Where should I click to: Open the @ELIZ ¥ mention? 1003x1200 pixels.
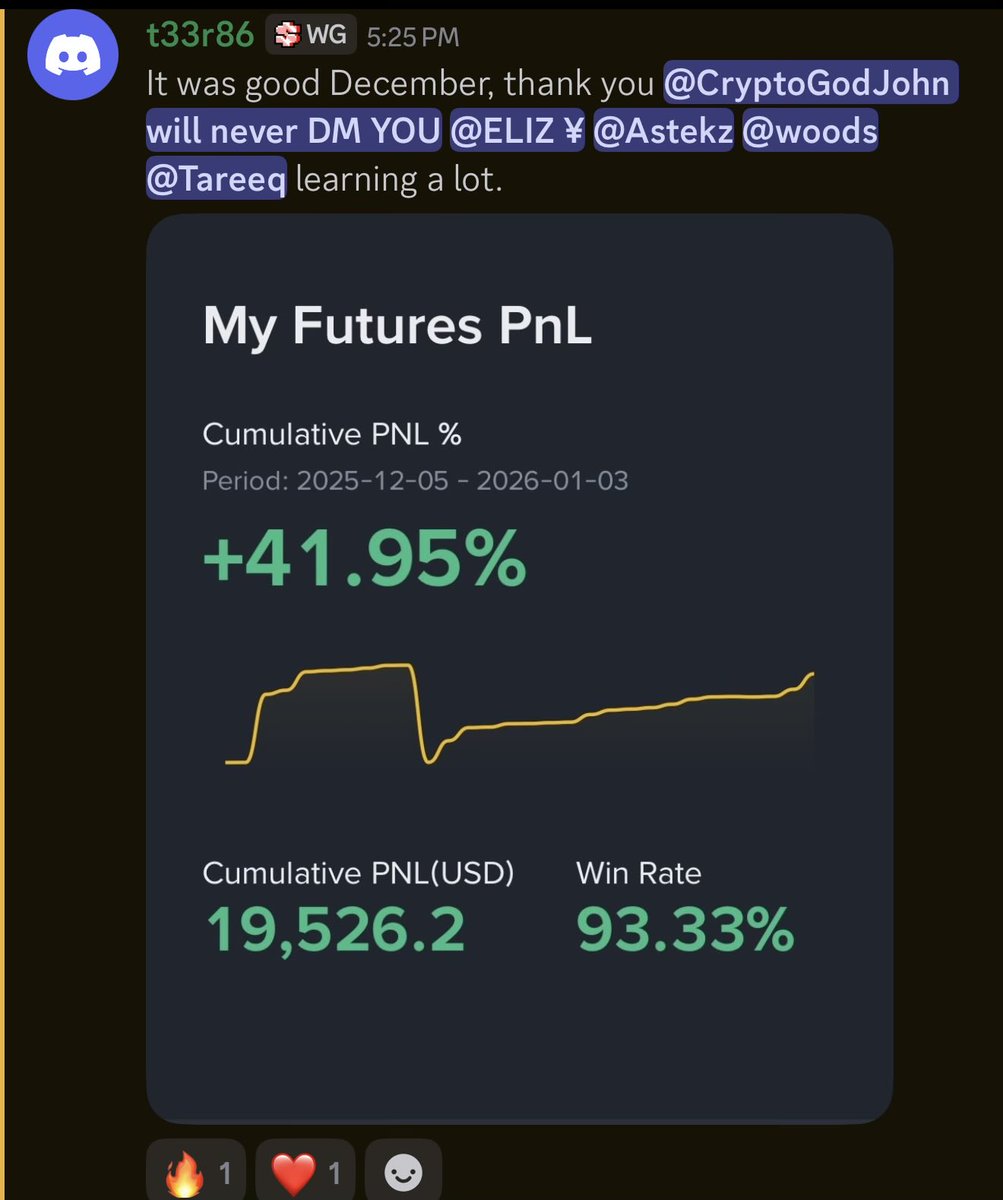tap(516, 132)
